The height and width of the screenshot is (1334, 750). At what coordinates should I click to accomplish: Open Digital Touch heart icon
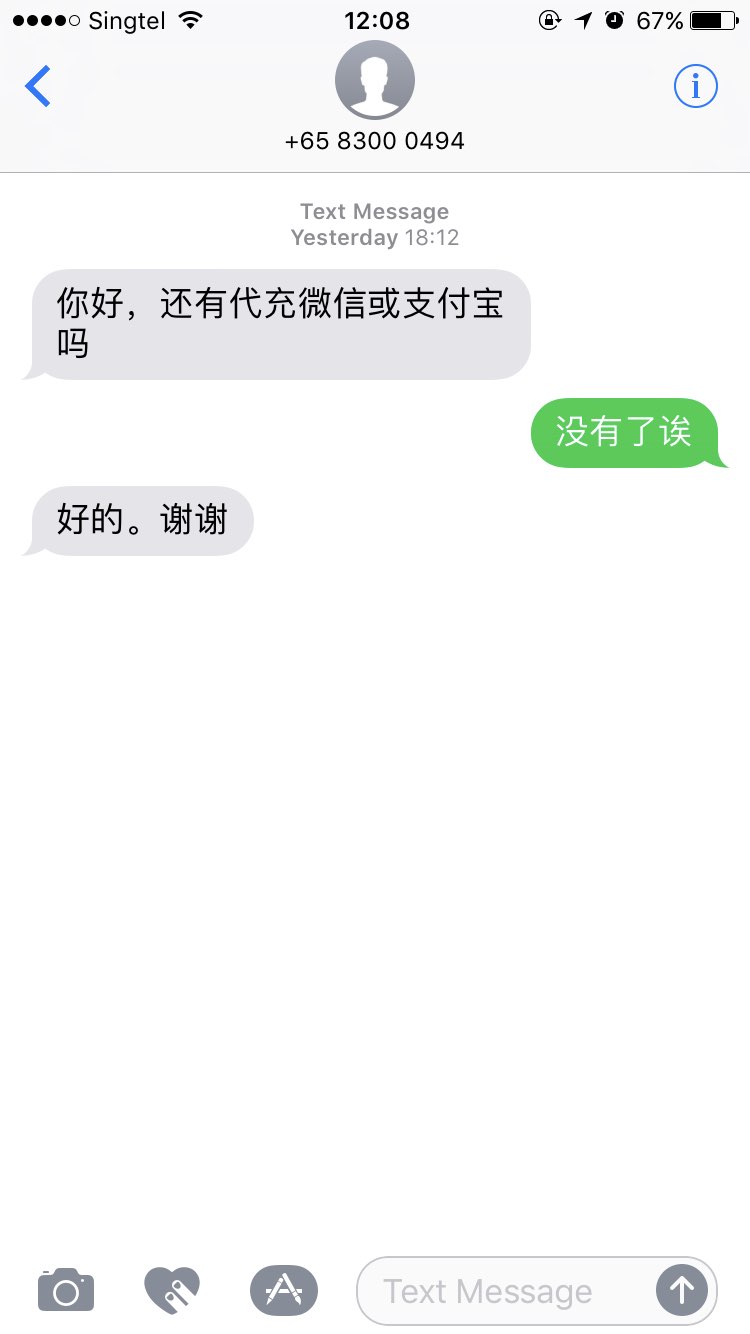point(172,1290)
